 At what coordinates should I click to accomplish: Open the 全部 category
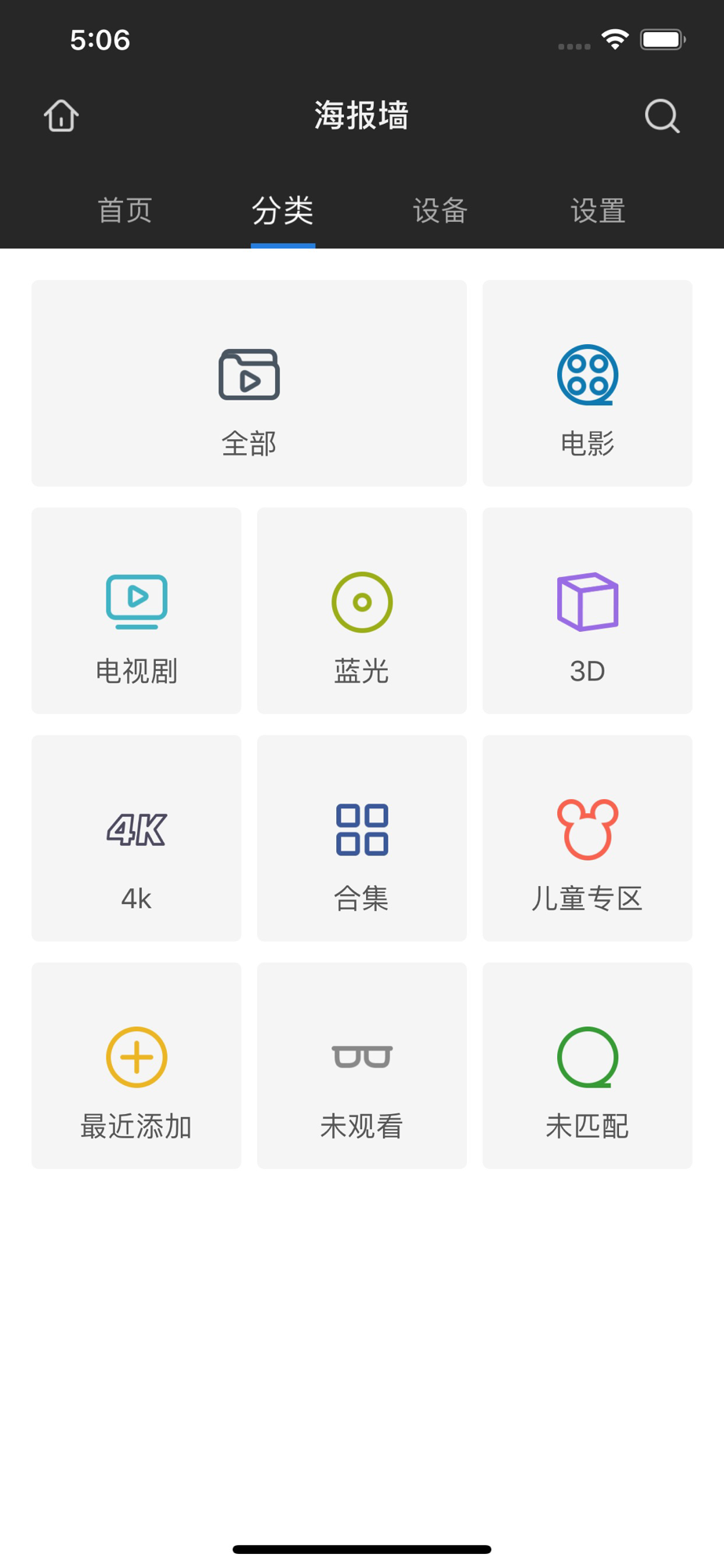coord(249,383)
